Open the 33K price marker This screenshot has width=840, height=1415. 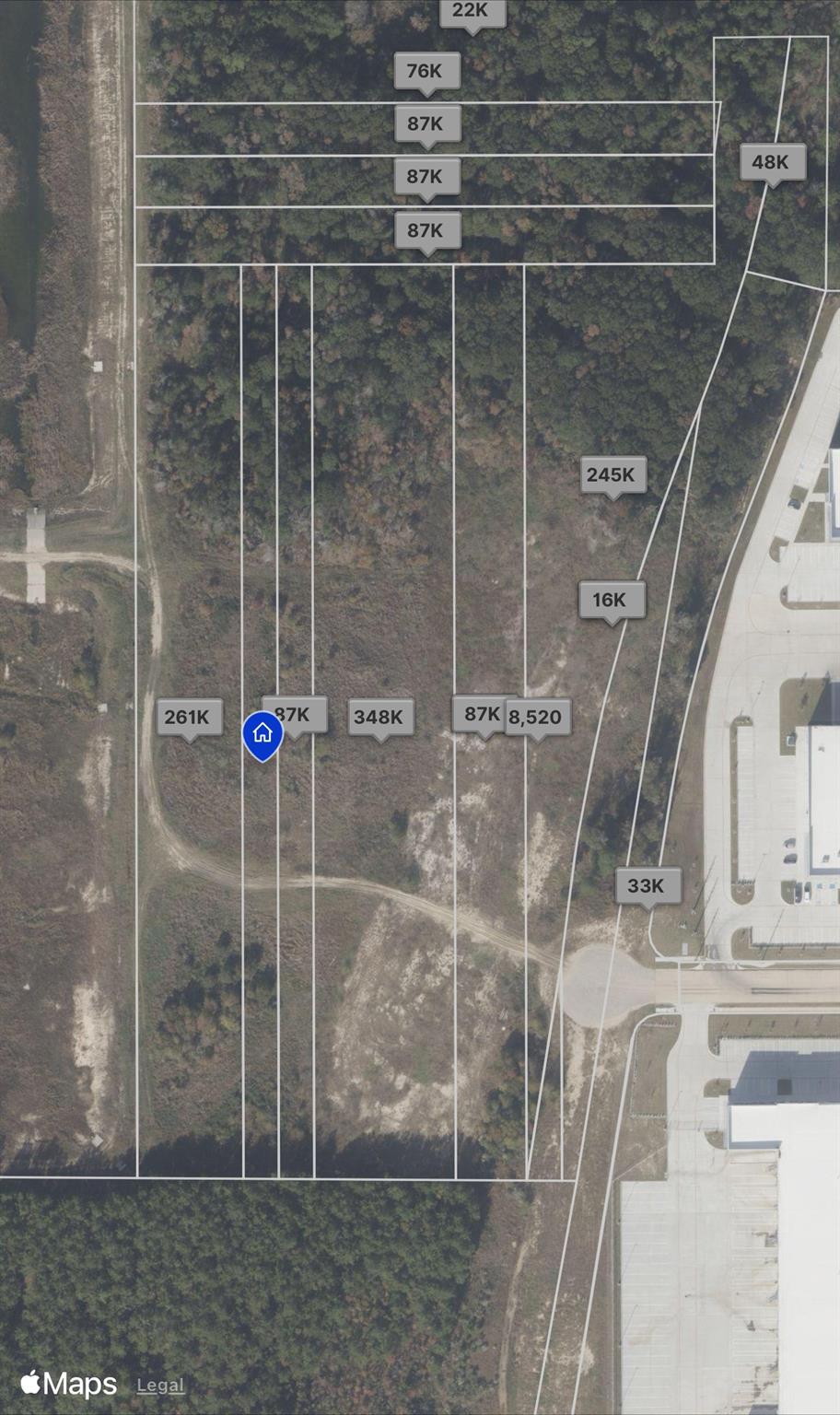pyautogui.click(x=647, y=885)
